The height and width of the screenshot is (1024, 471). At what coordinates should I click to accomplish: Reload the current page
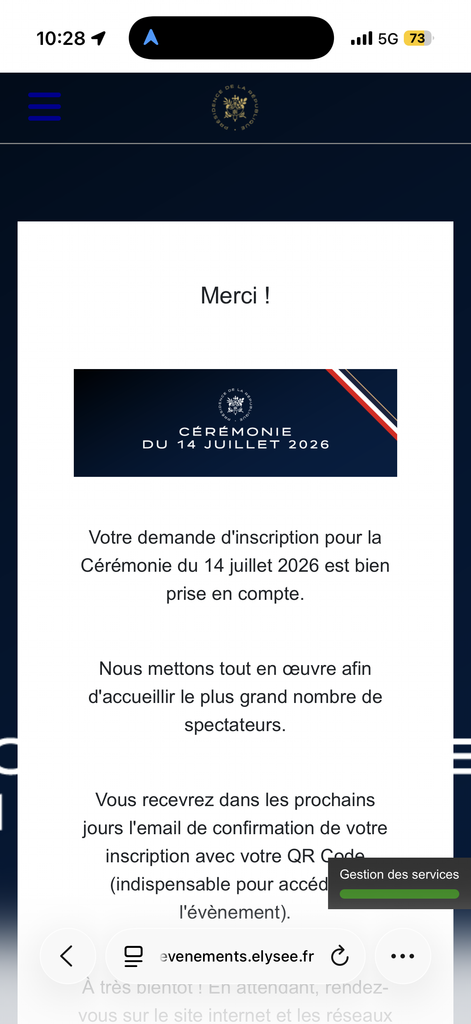click(340, 957)
